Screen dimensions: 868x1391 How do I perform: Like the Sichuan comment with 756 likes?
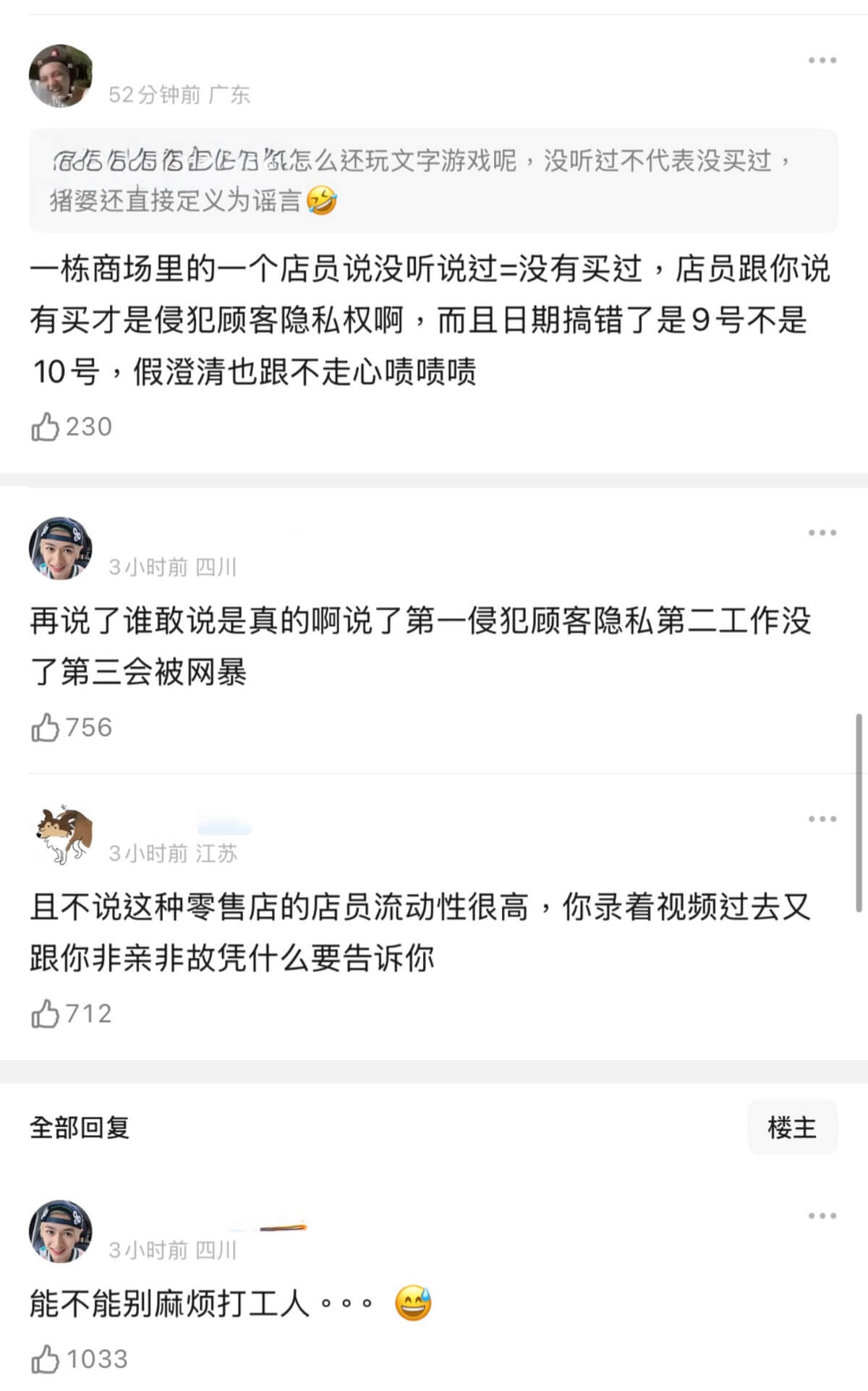click(46, 728)
